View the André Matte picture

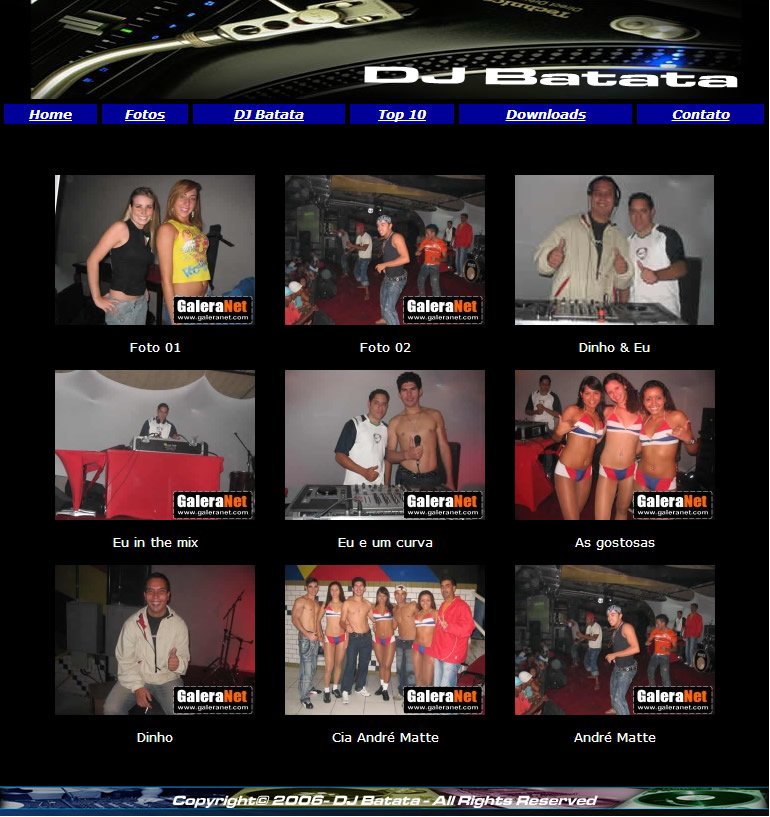[x=614, y=640]
